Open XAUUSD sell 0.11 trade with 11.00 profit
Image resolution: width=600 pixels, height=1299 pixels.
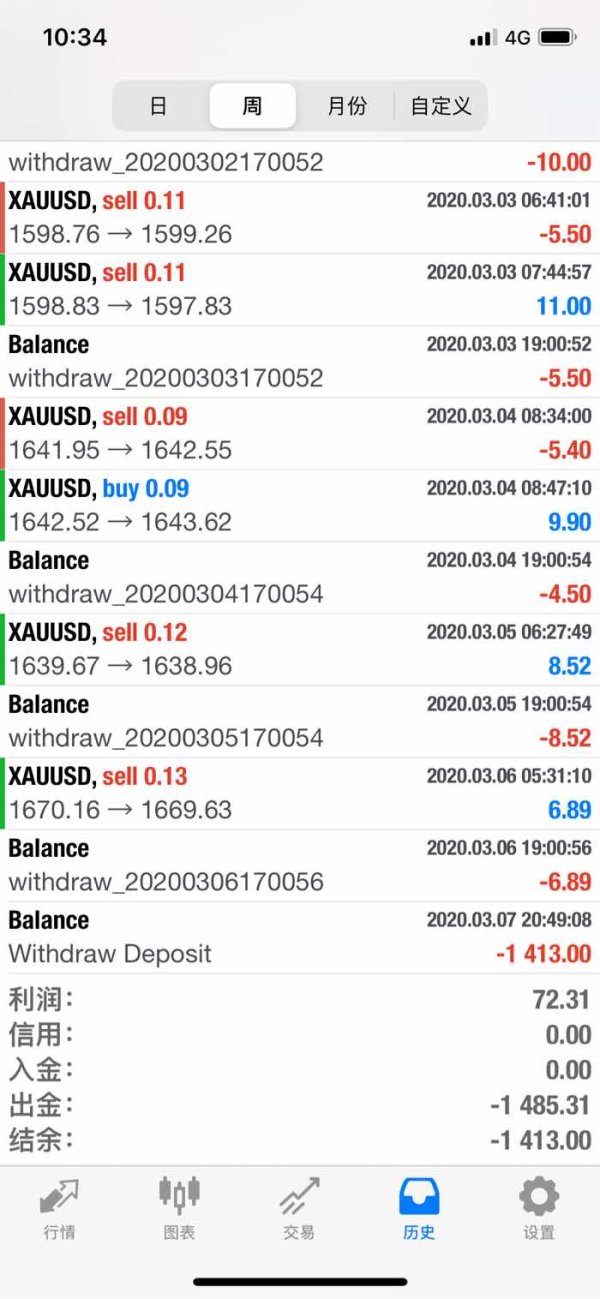[x=300, y=289]
